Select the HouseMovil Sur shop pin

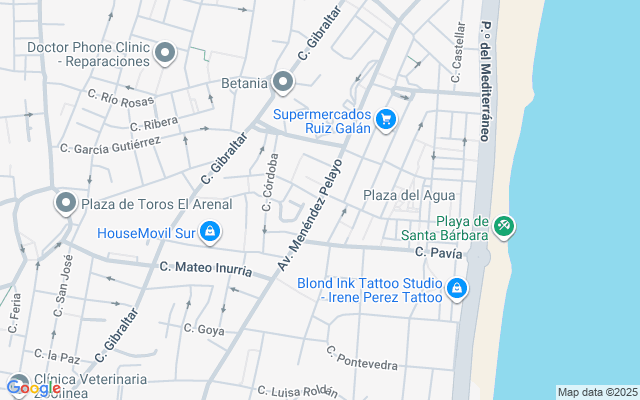point(210,232)
